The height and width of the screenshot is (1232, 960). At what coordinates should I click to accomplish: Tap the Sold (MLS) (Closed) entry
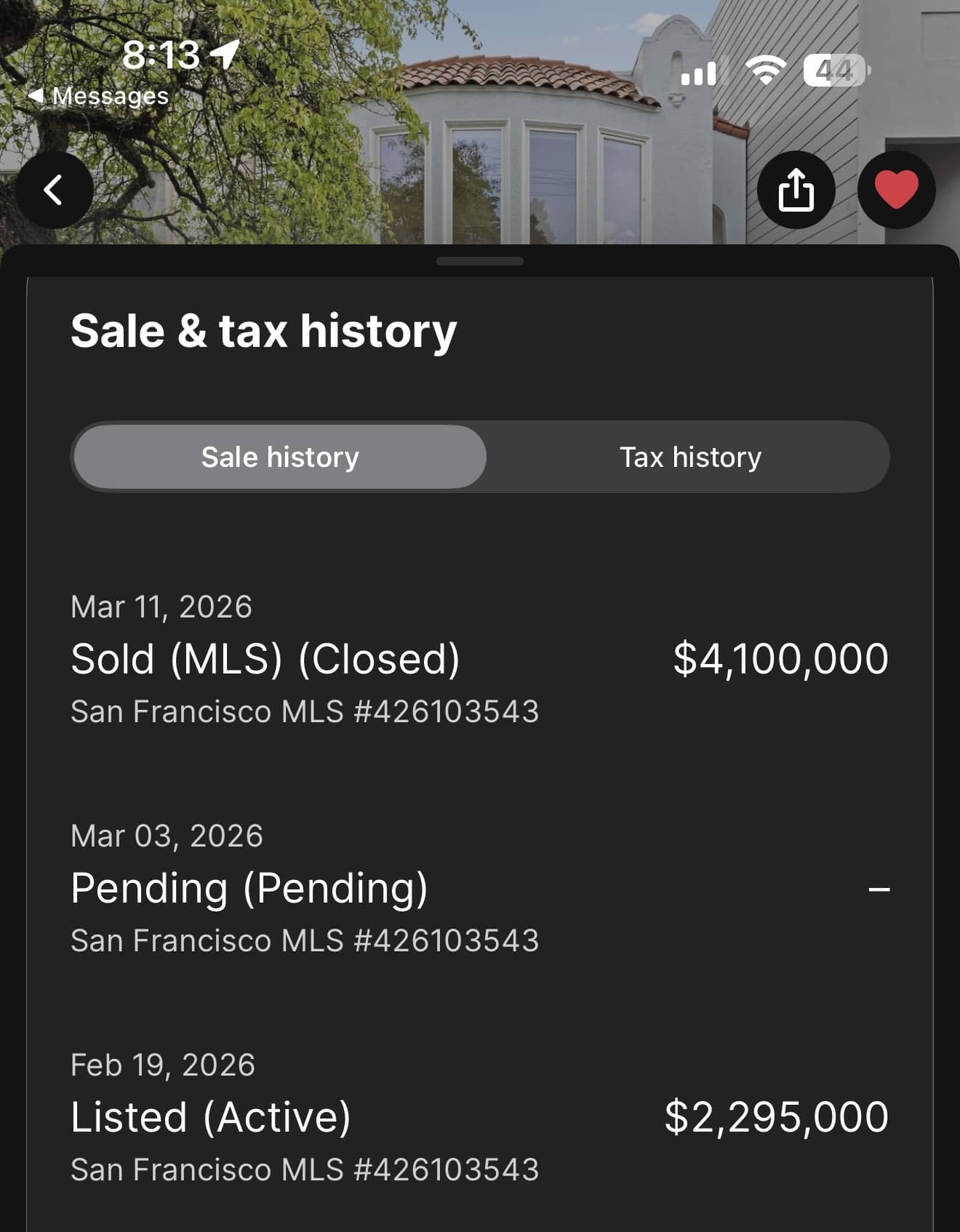pos(265,658)
